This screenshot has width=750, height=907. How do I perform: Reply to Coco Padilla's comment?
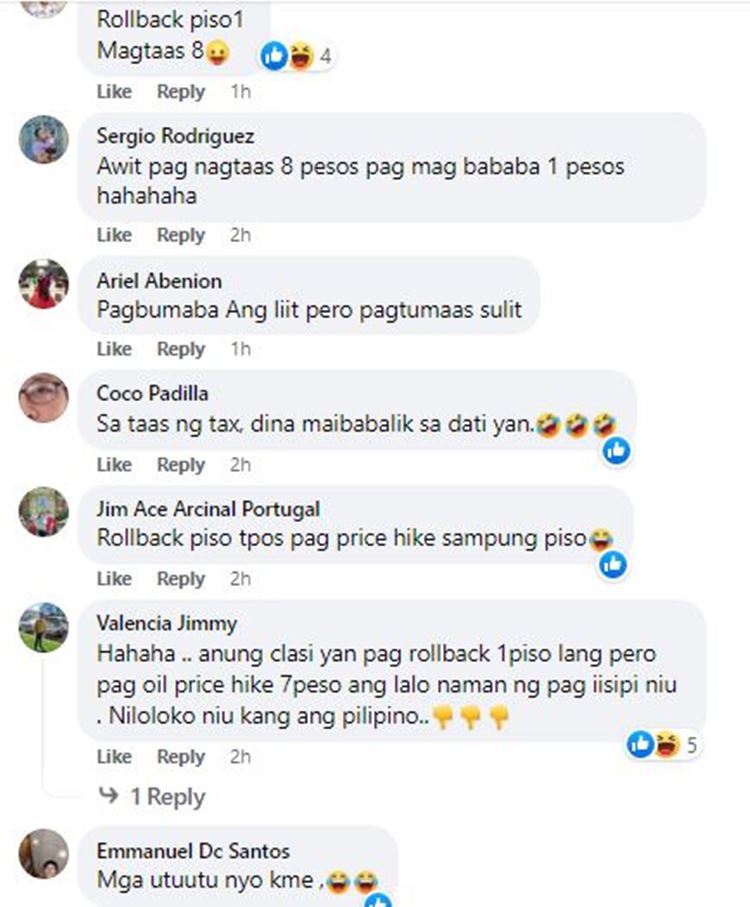pyautogui.click(x=181, y=465)
